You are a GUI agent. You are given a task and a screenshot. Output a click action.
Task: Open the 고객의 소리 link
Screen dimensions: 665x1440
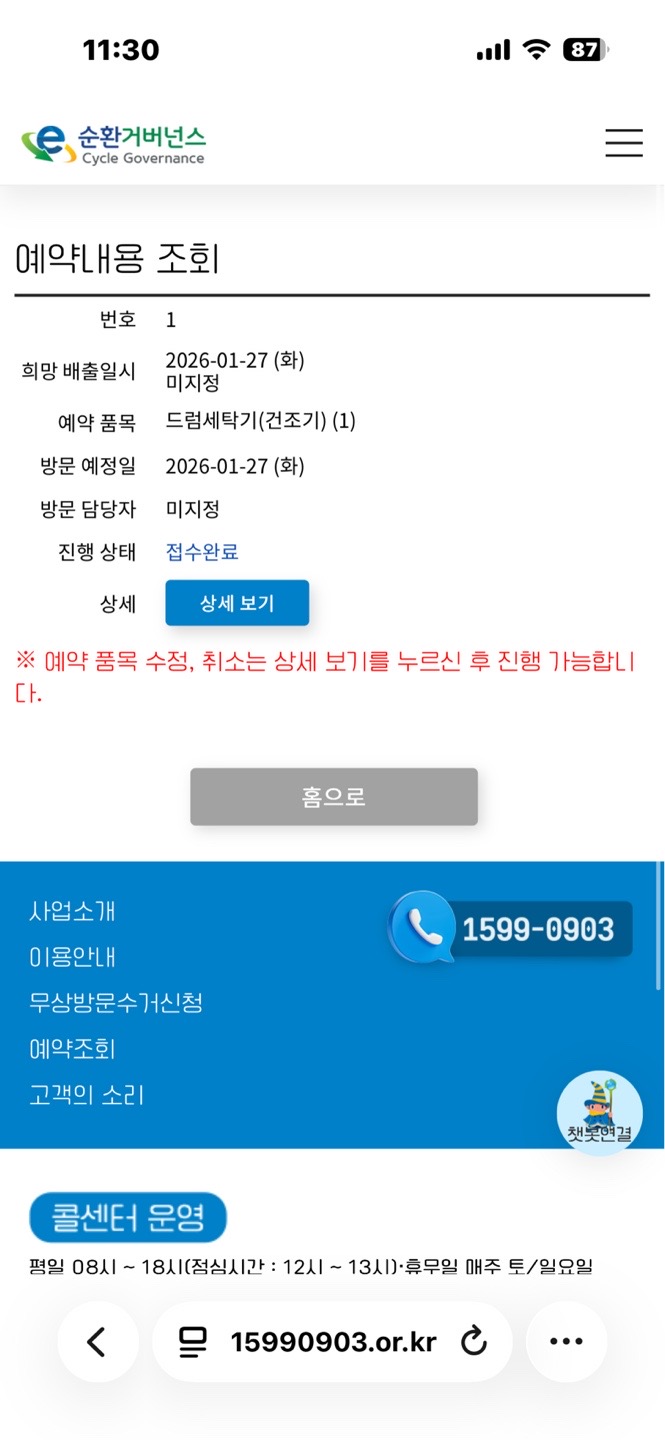click(x=87, y=1095)
